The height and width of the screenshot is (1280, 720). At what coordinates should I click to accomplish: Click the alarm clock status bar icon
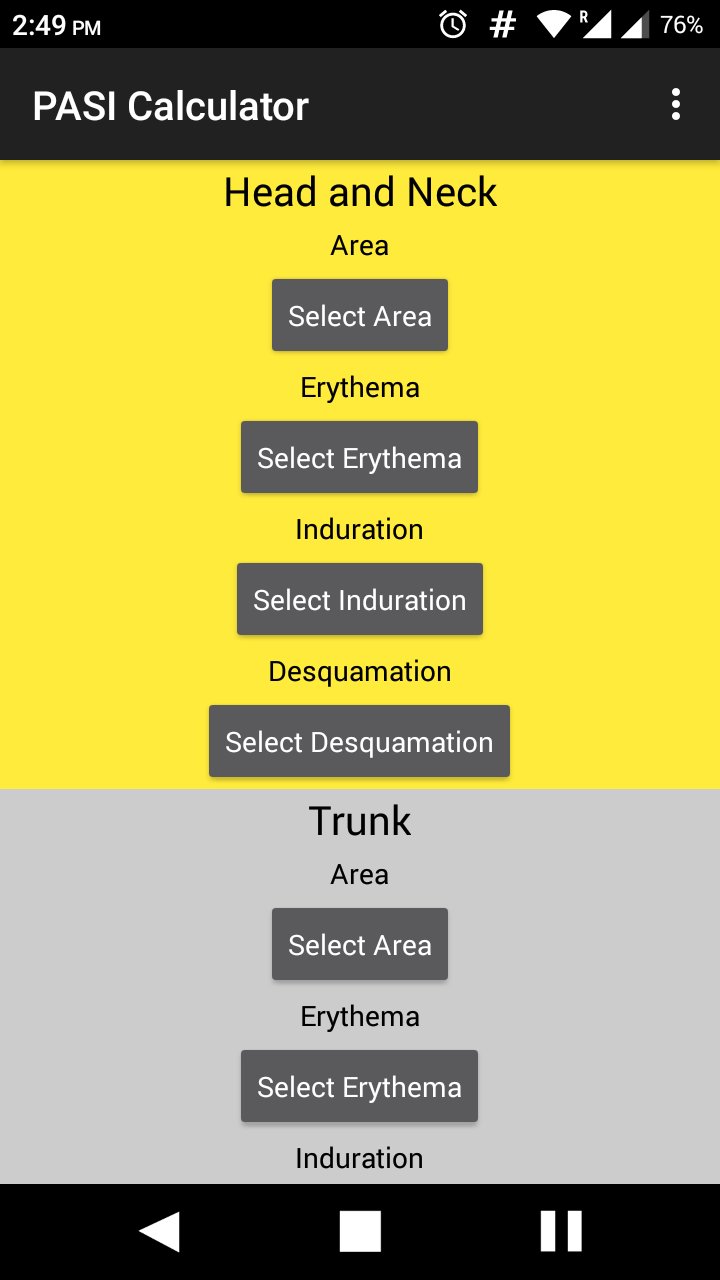[x=452, y=25]
